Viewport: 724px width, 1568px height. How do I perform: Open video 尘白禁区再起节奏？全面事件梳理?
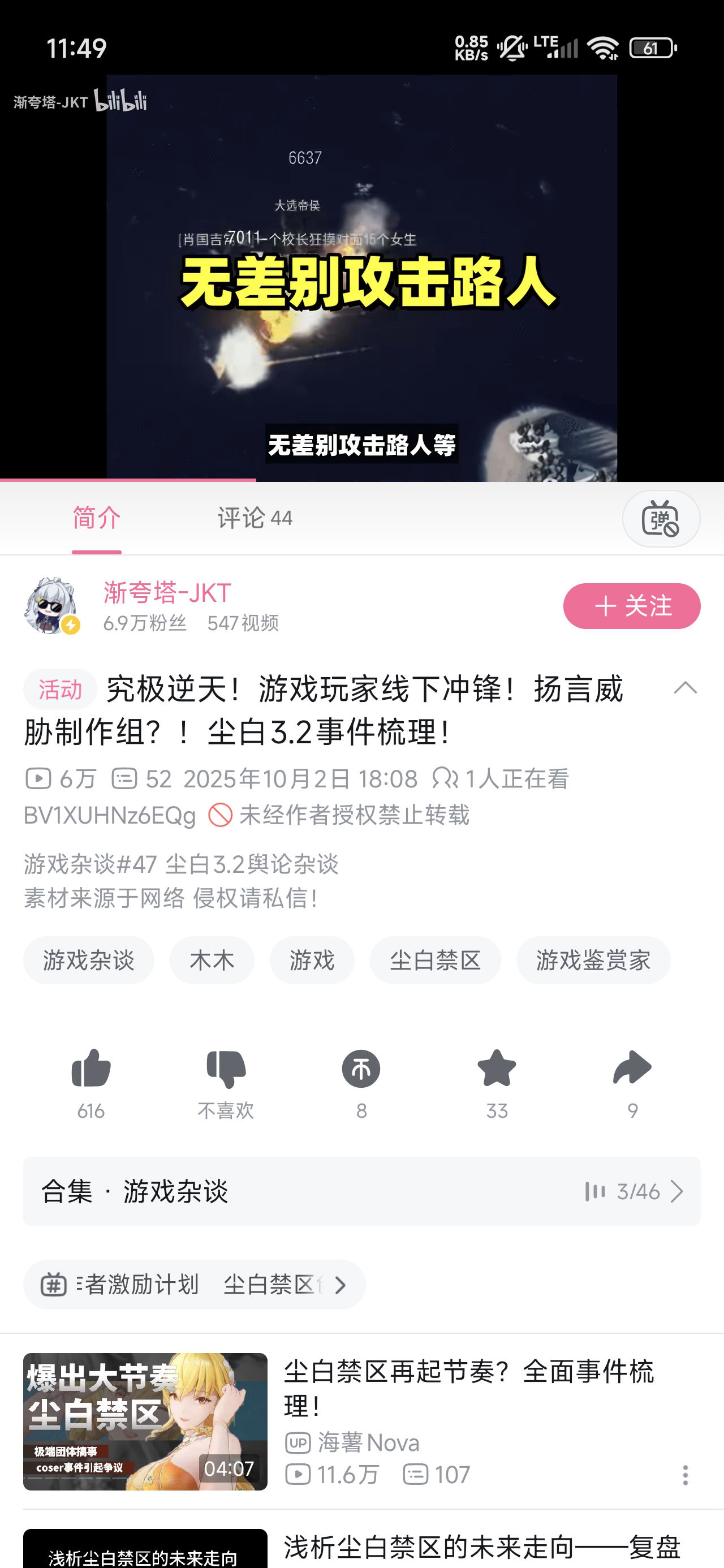pos(468,1389)
